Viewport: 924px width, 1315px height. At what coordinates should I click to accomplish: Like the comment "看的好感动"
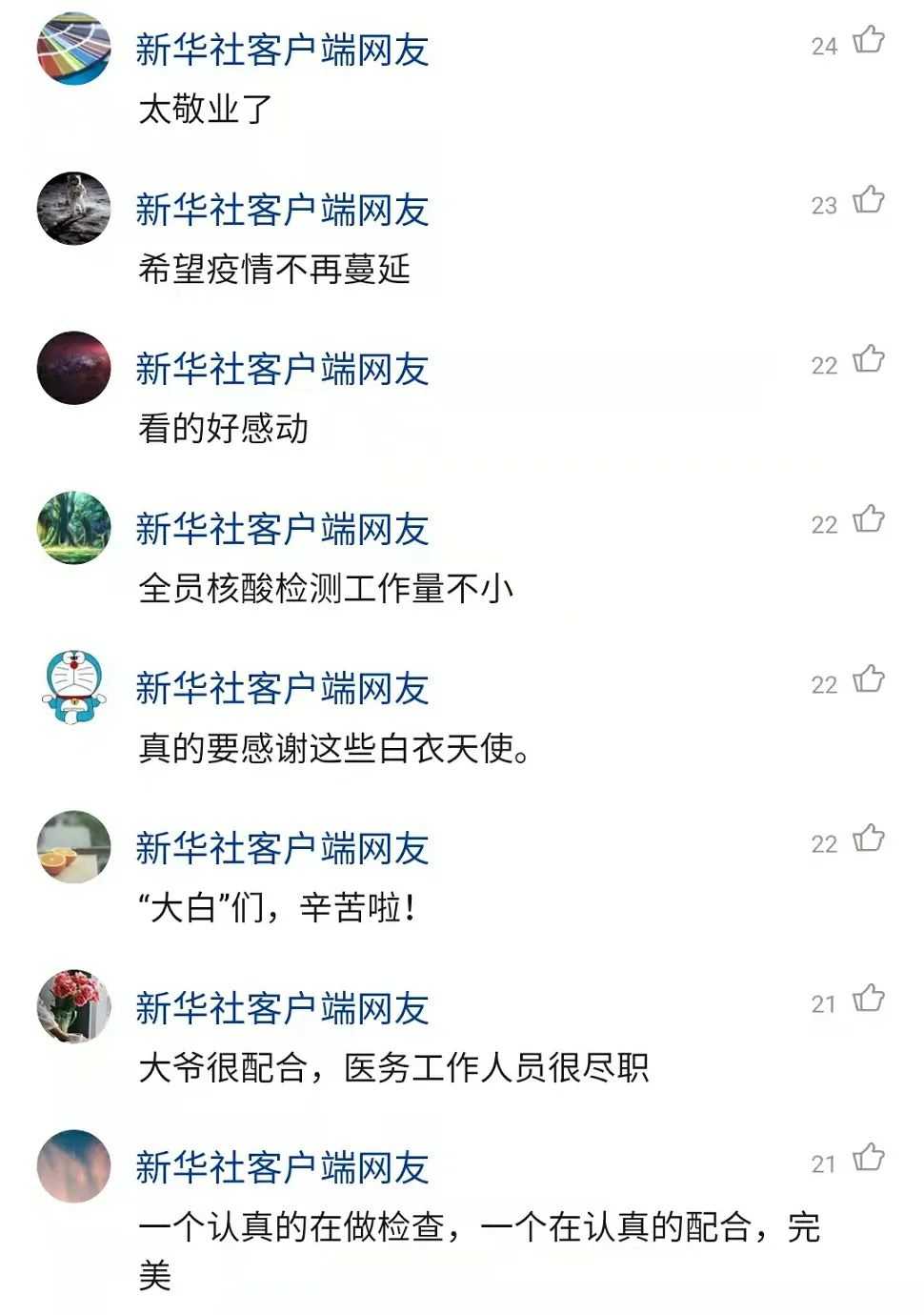pyautogui.click(x=868, y=359)
